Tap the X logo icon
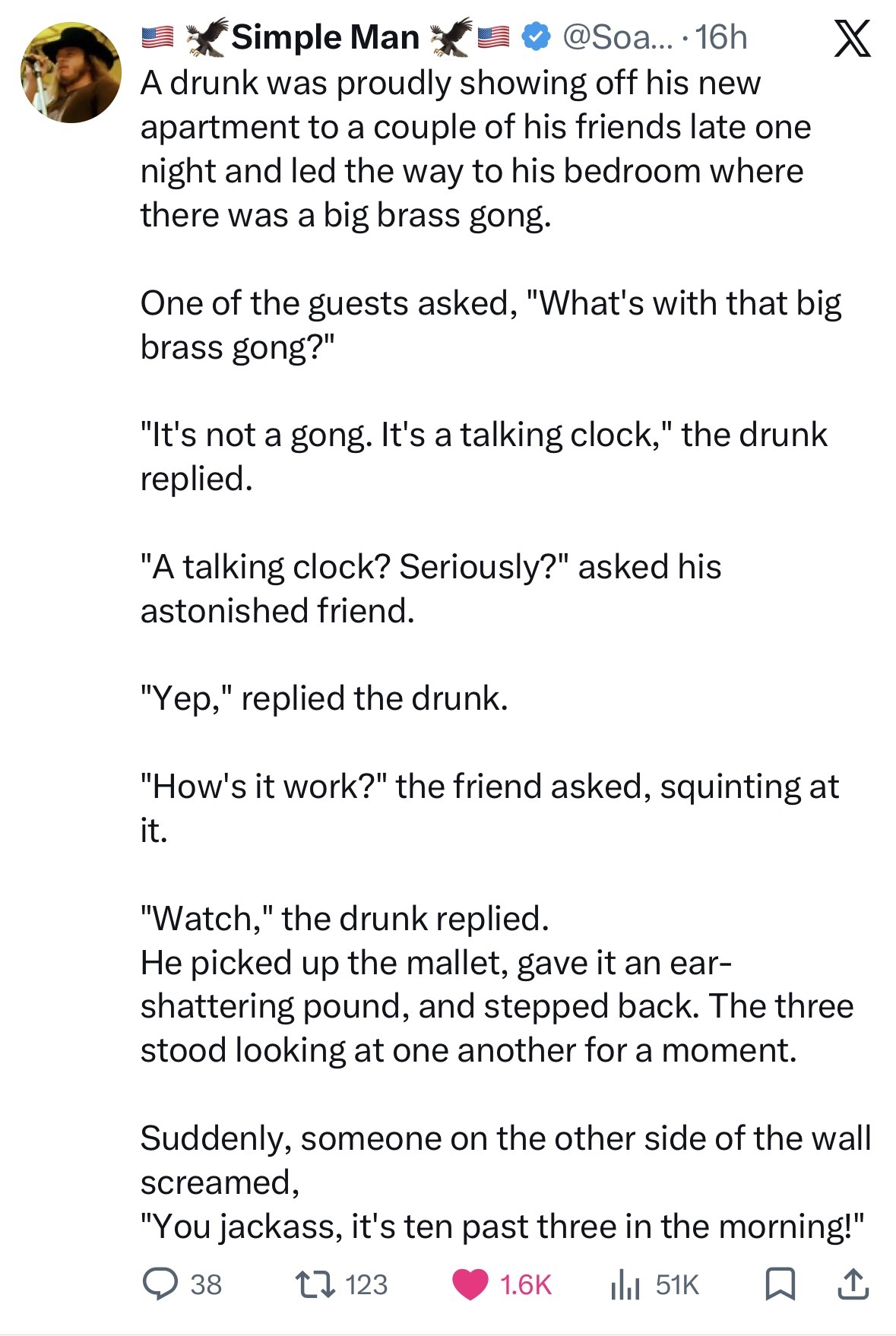This screenshot has height=1336, width=896. click(852, 38)
